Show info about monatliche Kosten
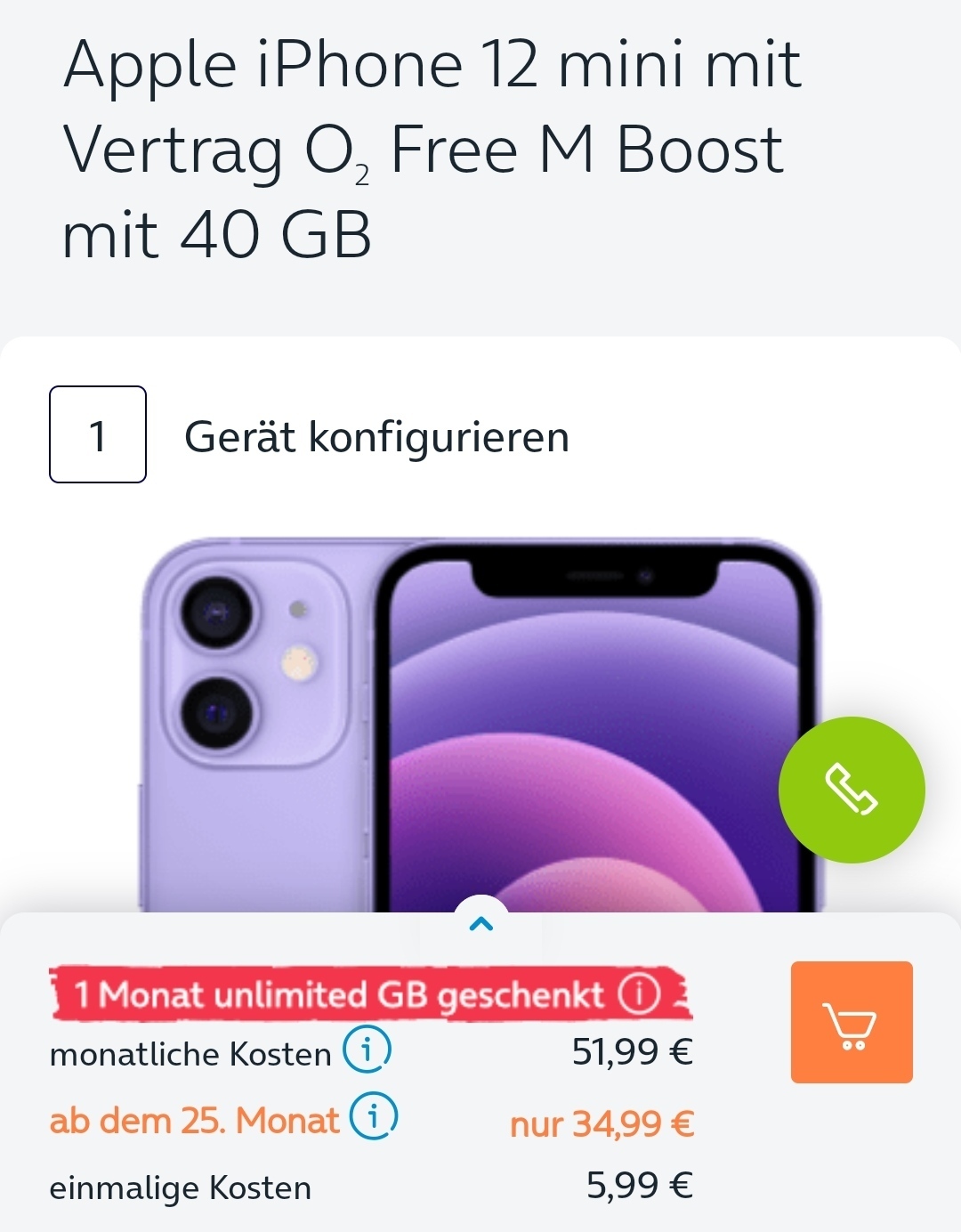 (367, 1051)
